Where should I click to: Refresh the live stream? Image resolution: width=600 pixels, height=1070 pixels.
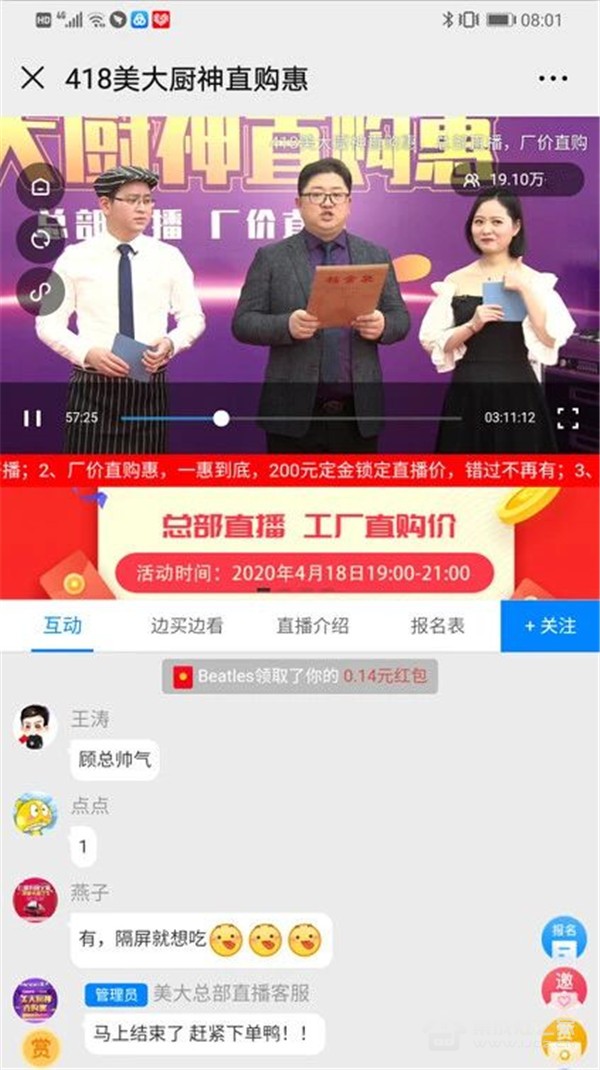pyautogui.click(x=40, y=239)
